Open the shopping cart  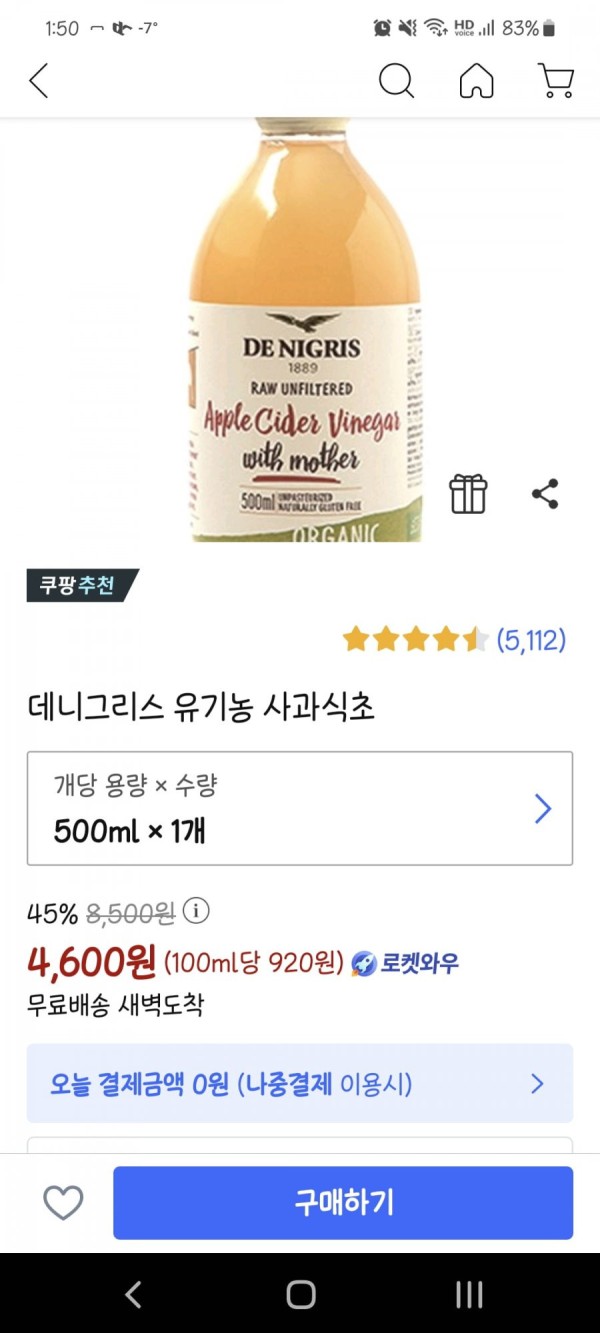[555, 81]
